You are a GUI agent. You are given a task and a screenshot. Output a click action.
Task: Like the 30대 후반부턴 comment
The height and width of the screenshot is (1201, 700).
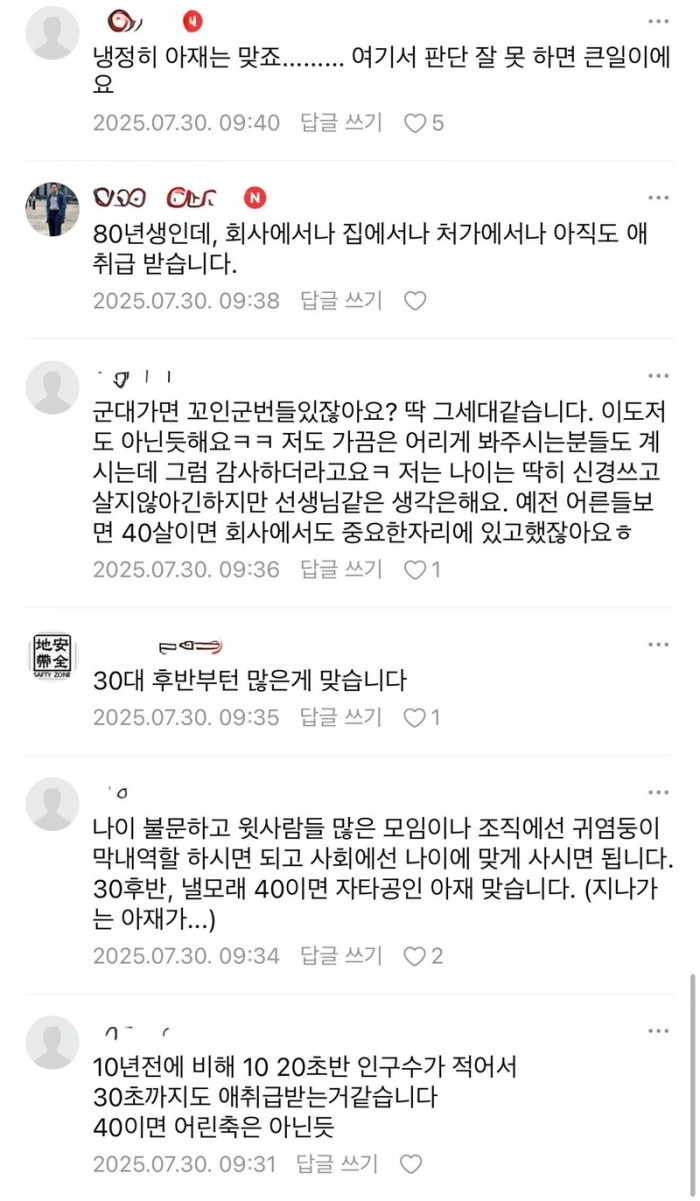click(x=414, y=717)
